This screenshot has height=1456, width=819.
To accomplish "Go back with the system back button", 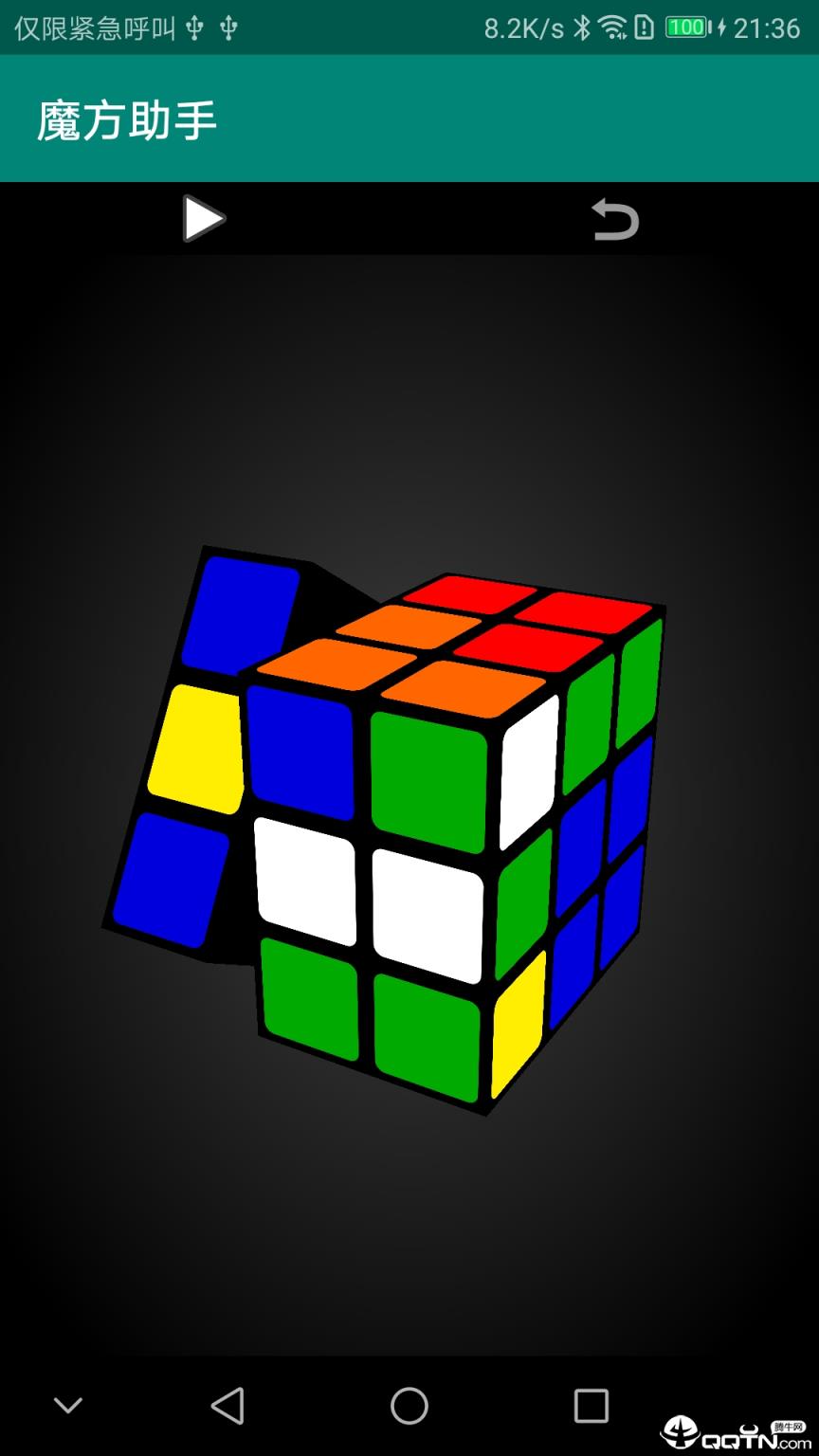I will pos(227,1405).
